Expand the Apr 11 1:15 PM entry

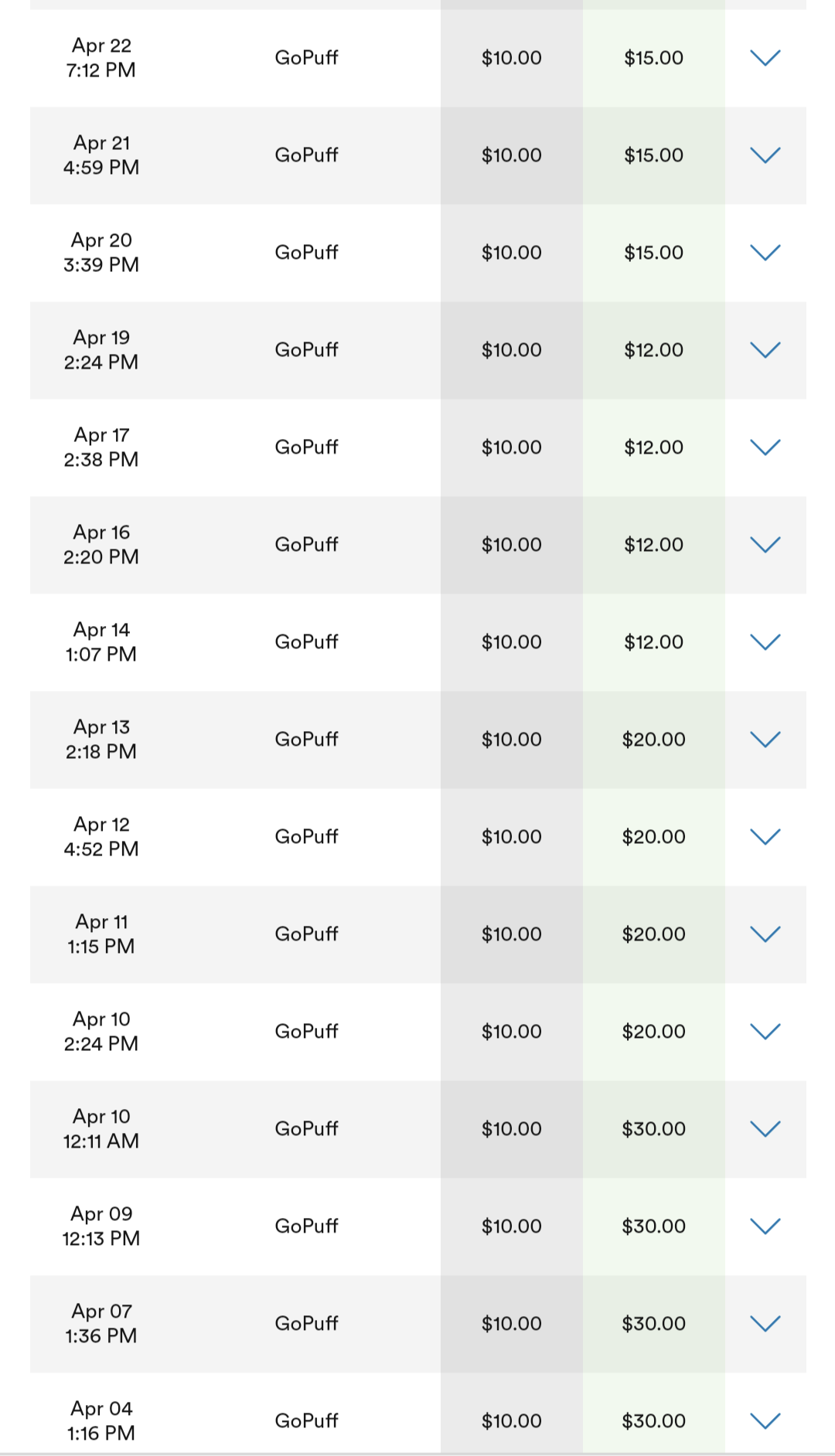765,934
